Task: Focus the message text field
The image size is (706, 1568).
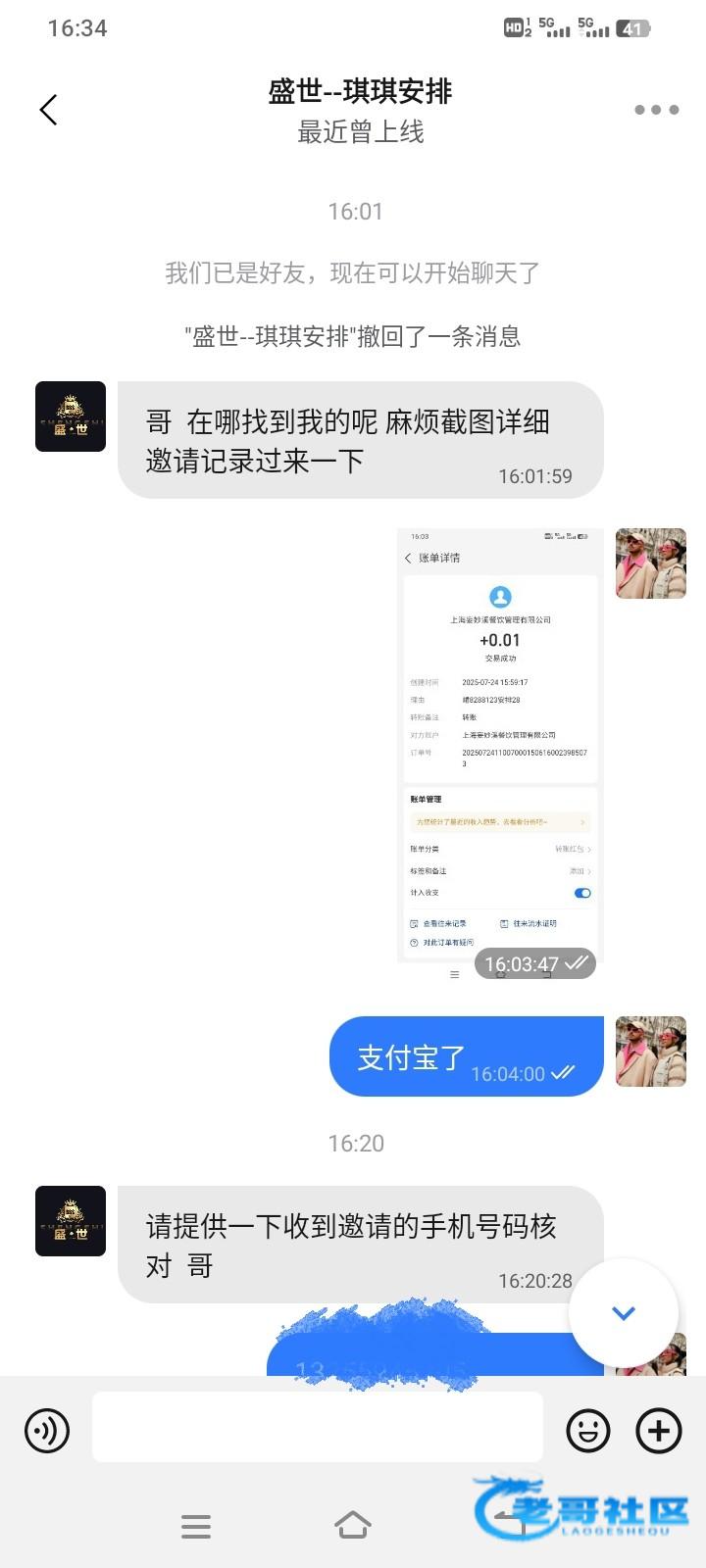Action: point(318,1427)
